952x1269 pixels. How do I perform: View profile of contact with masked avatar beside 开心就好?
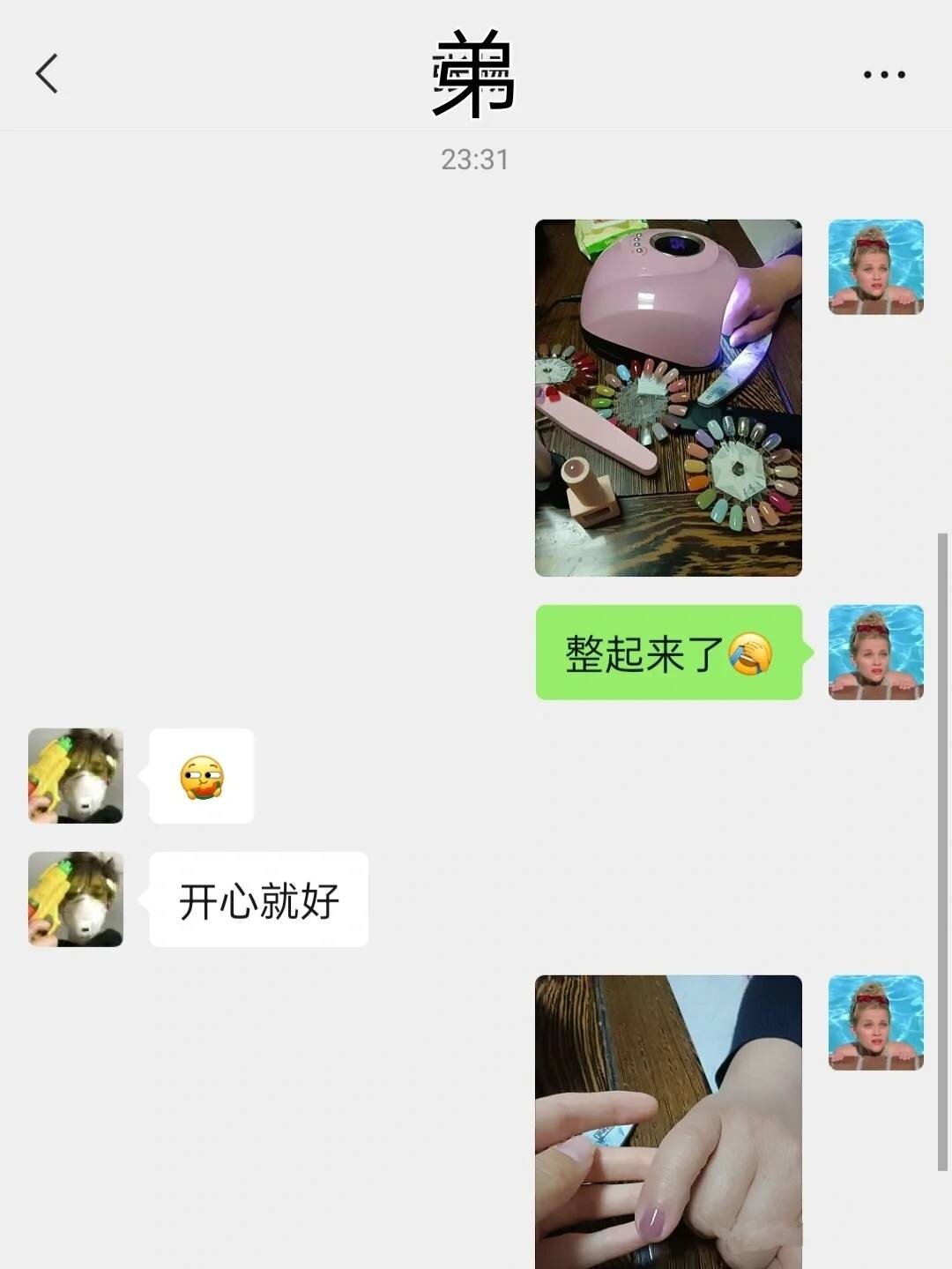(x=76, y=899)
